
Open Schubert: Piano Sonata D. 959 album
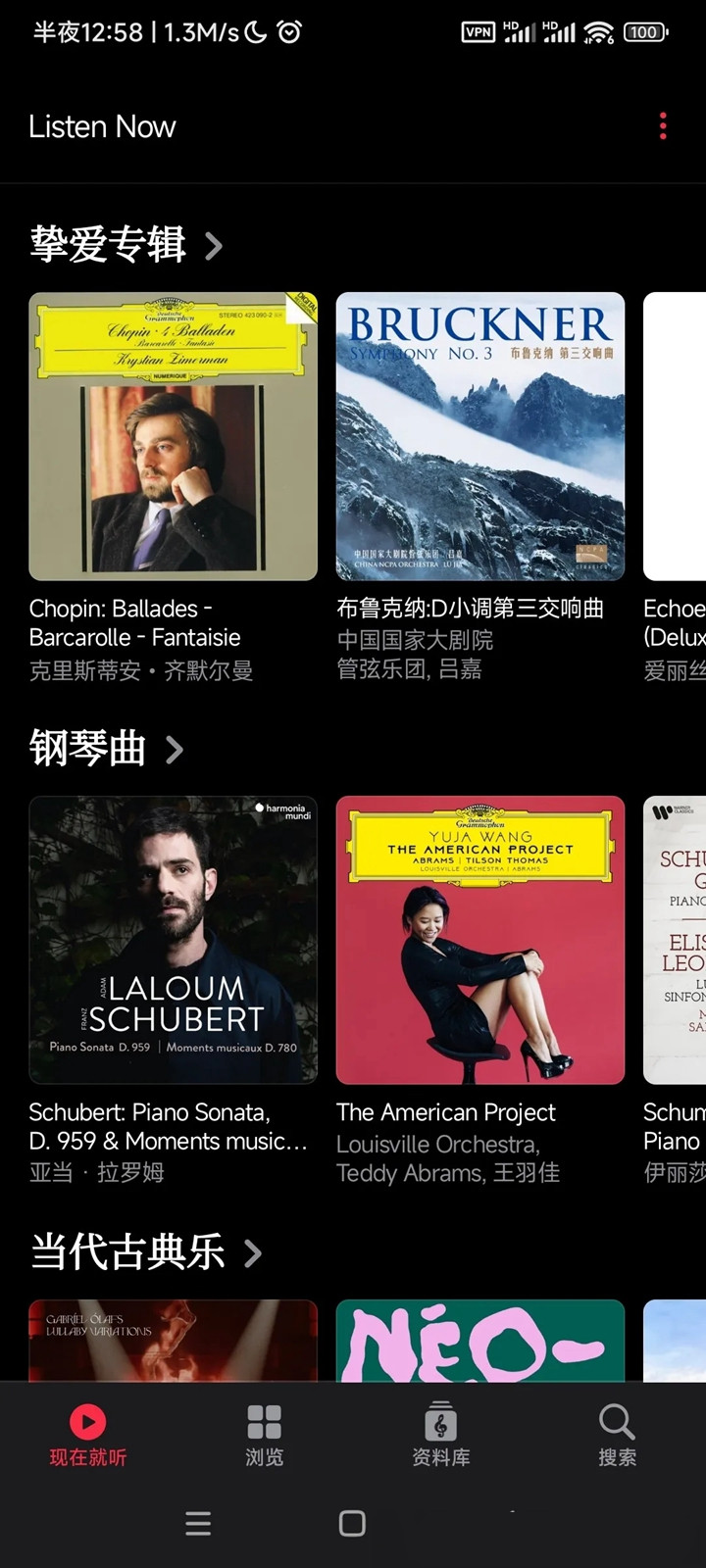(x=174, y=941)
